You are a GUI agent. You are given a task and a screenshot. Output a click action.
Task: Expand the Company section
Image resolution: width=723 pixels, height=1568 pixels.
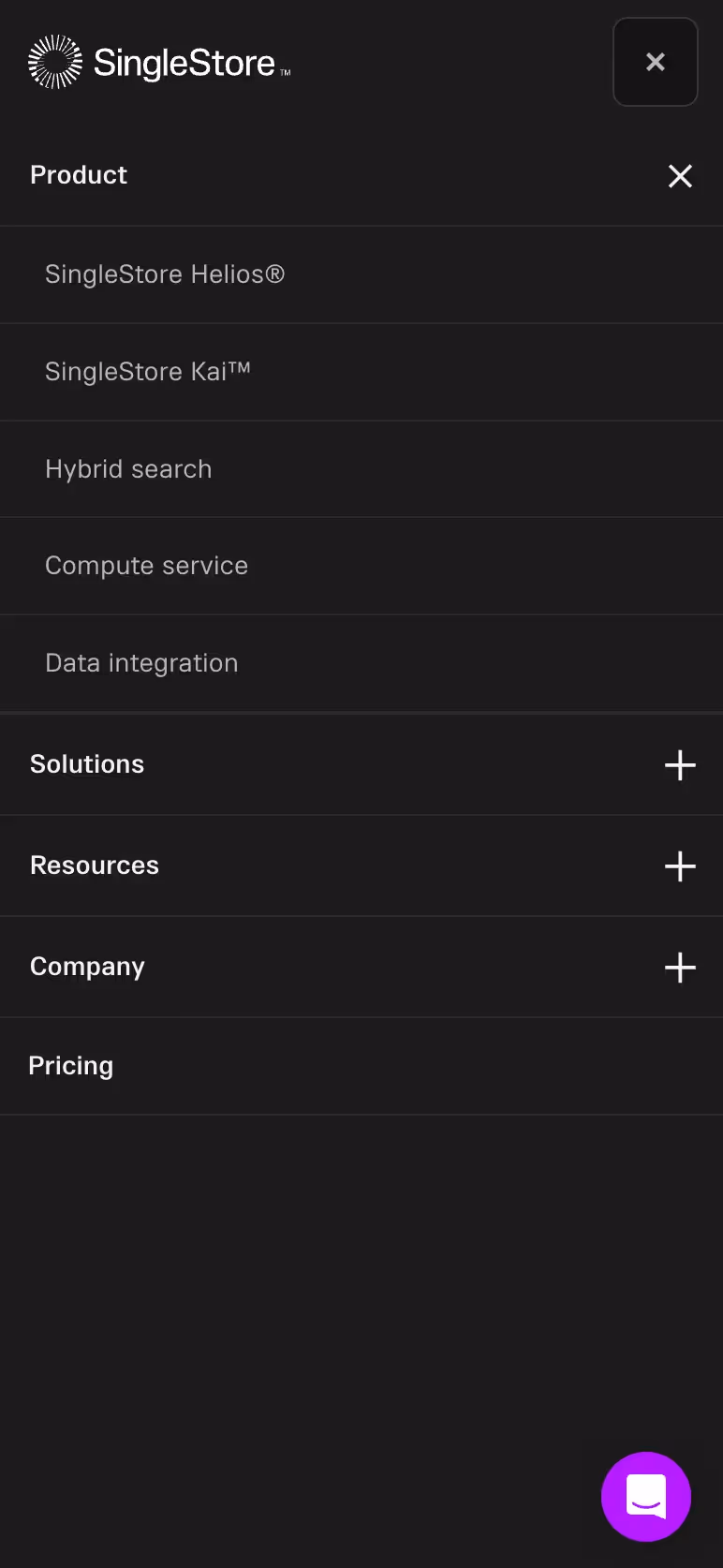click(361, 967)
